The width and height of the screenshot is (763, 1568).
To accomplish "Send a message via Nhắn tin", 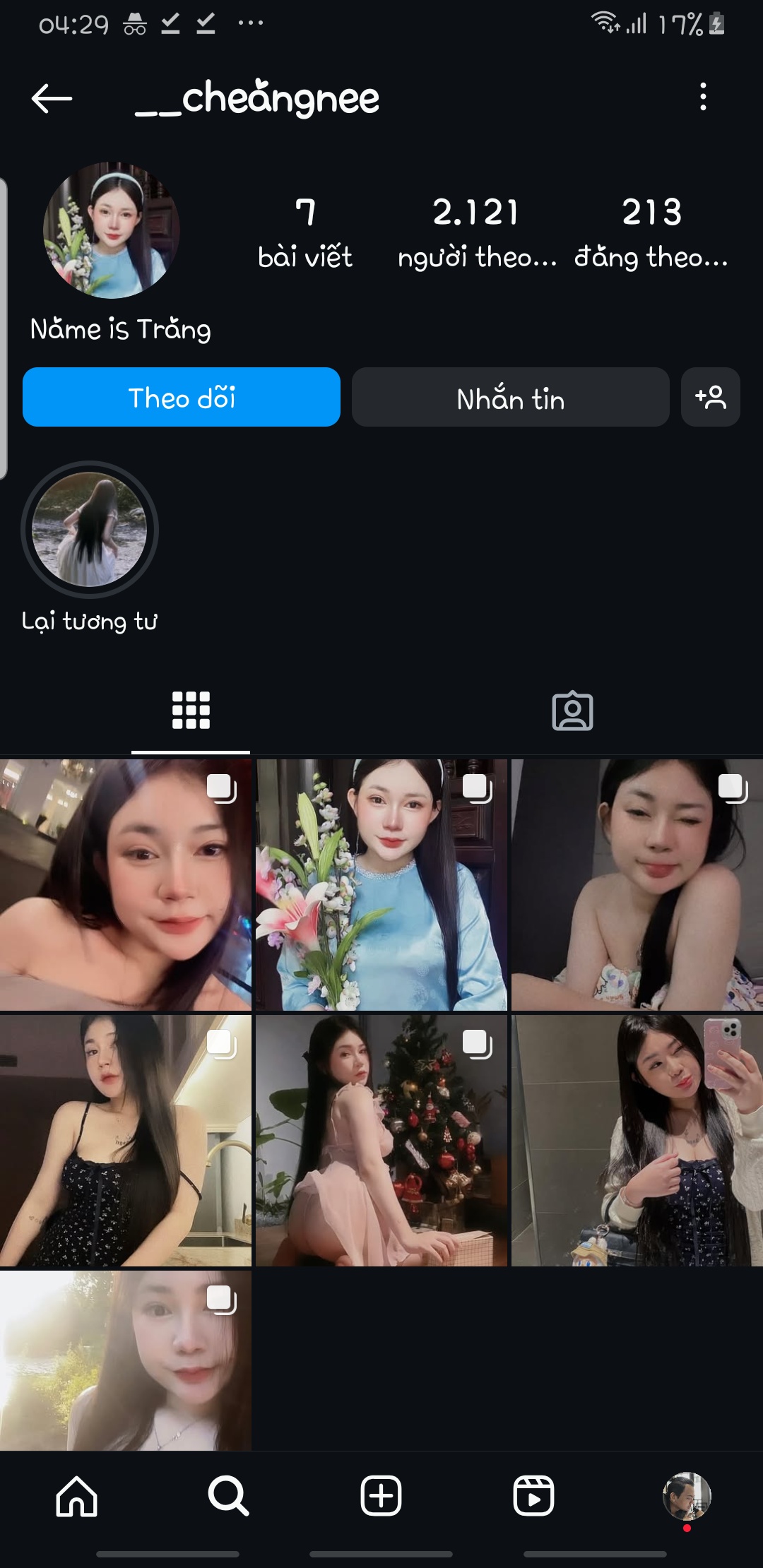I will click(510, 398).
